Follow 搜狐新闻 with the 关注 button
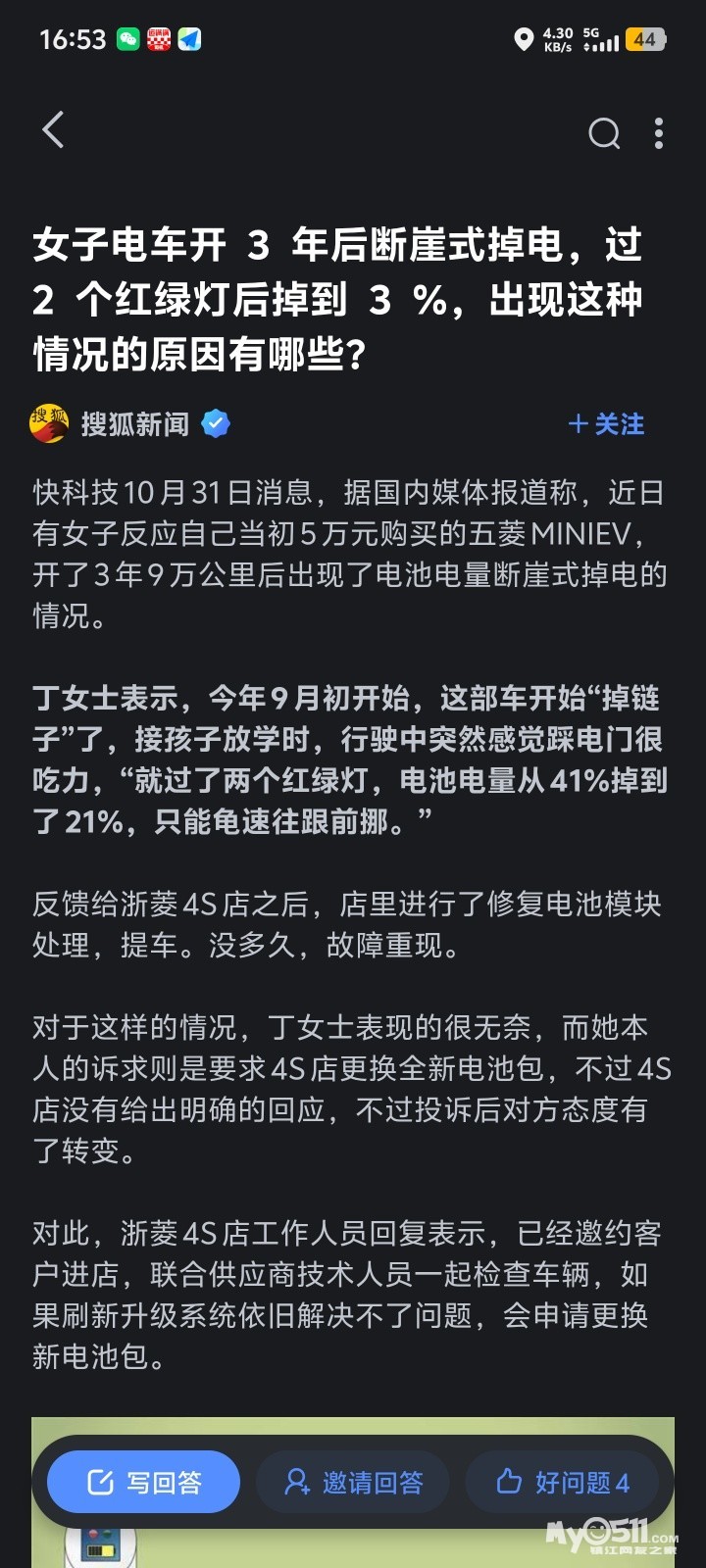The height and width of the screenshot is (1568, 706). (x=606, y=424)
